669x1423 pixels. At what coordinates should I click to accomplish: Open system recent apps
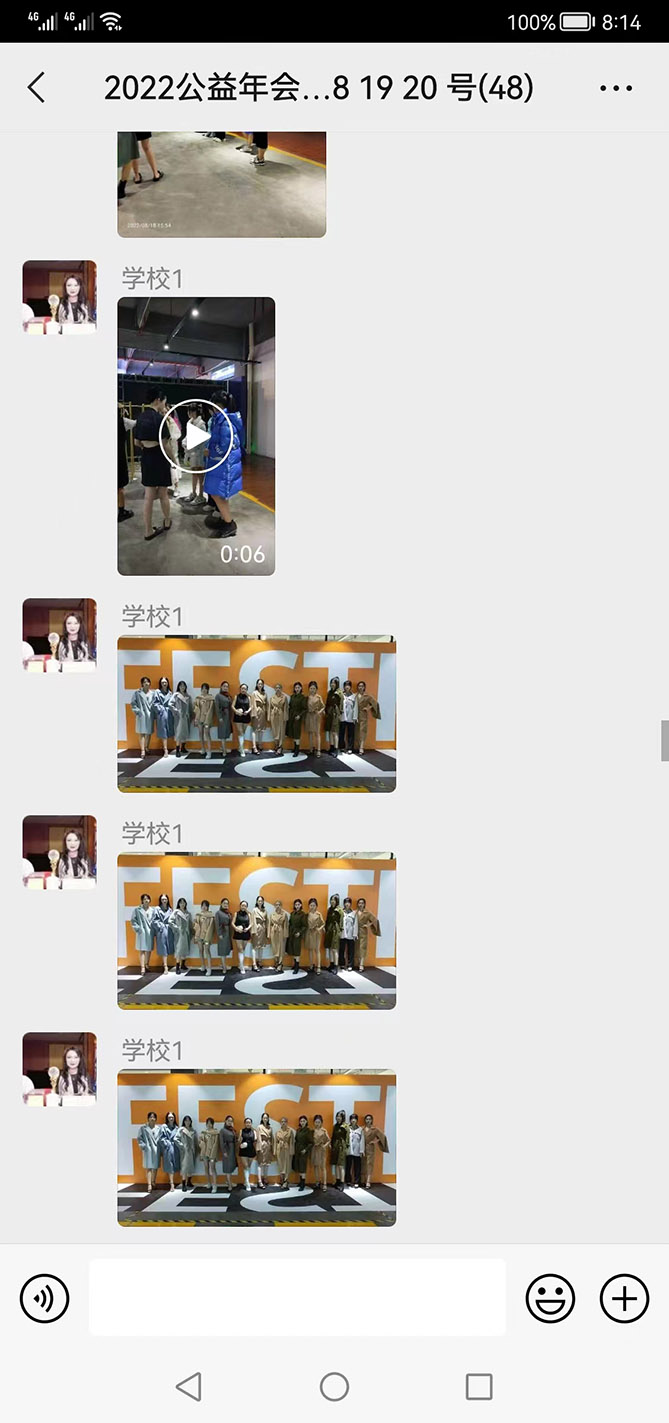(x=479, y=1387)
